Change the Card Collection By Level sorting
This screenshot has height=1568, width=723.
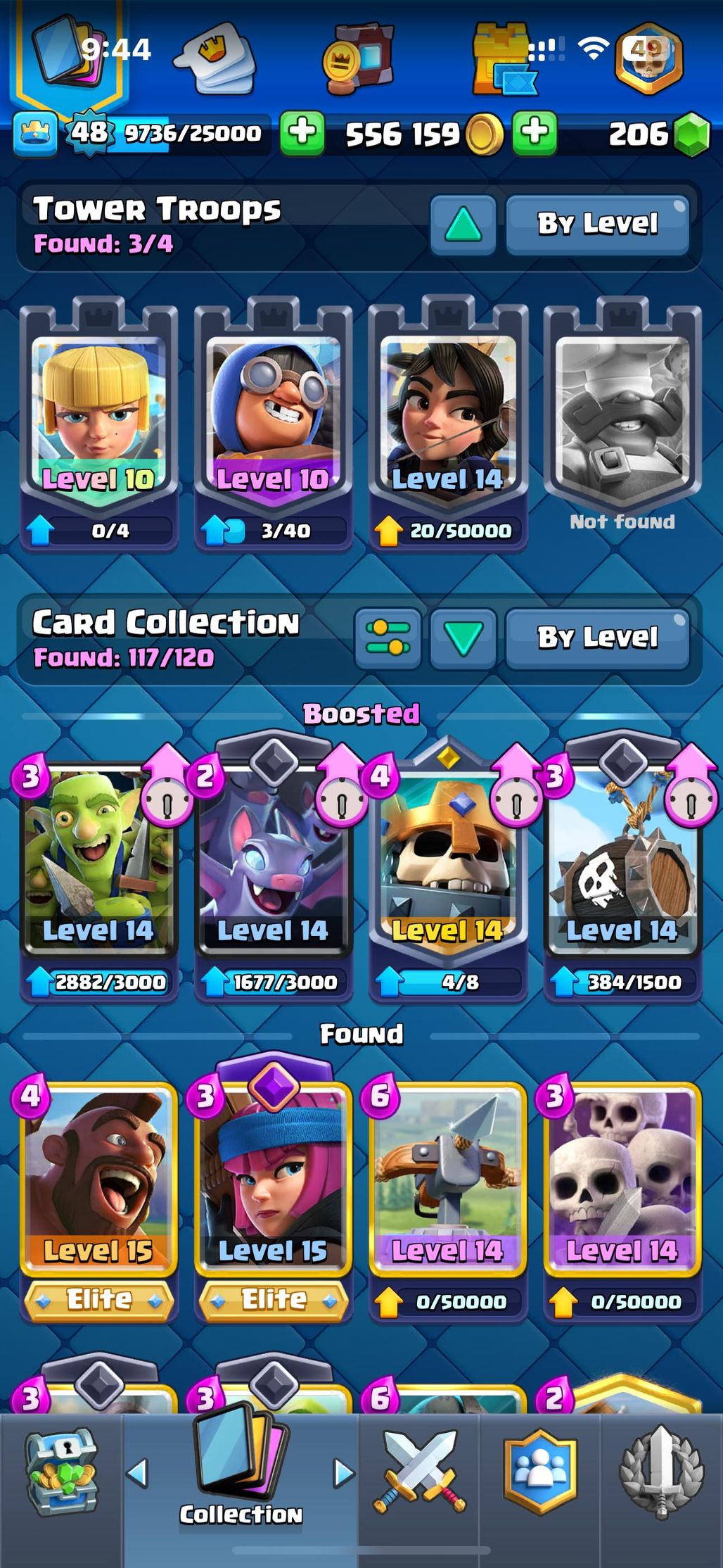(597, 638)
